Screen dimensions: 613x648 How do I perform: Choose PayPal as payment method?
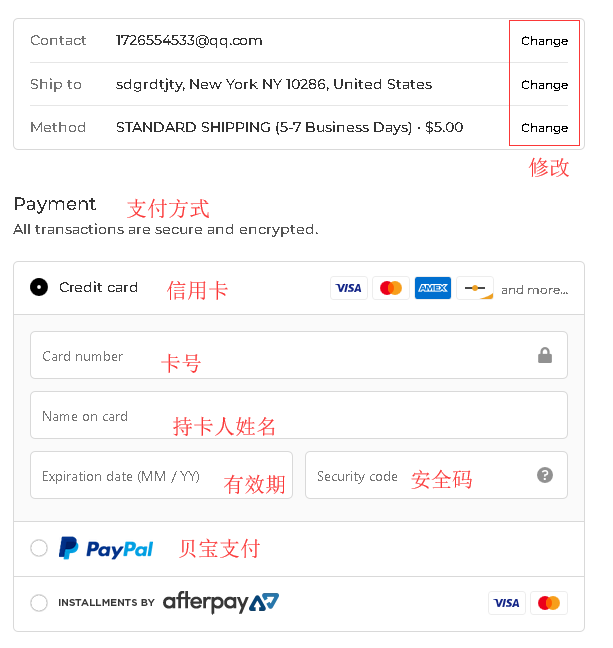pos(39,548)
